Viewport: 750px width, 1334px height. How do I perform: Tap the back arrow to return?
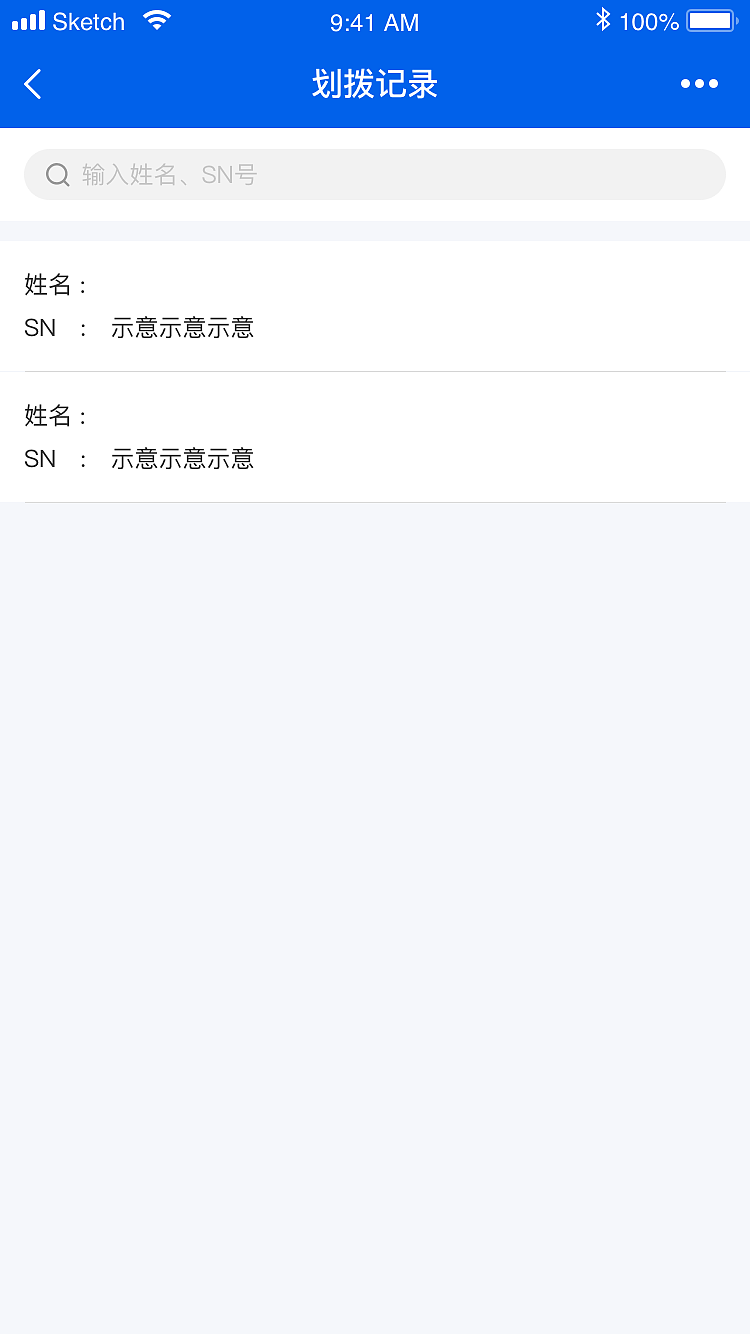pyautogui.click(x=32, y=84)
